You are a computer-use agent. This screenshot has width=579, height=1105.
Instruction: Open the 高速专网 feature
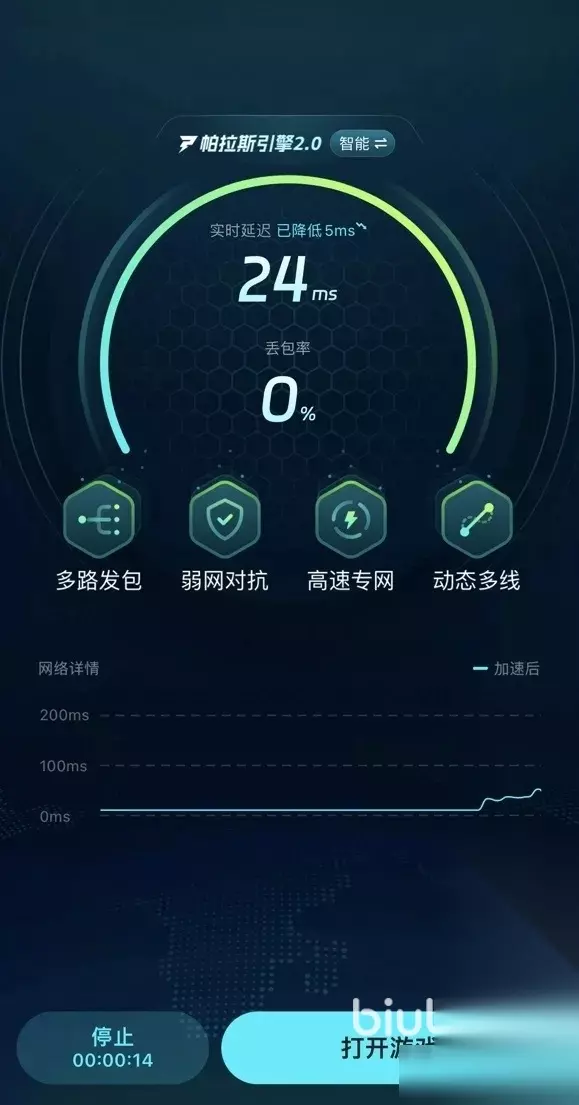pyautogui.click(x=351, y=537)
